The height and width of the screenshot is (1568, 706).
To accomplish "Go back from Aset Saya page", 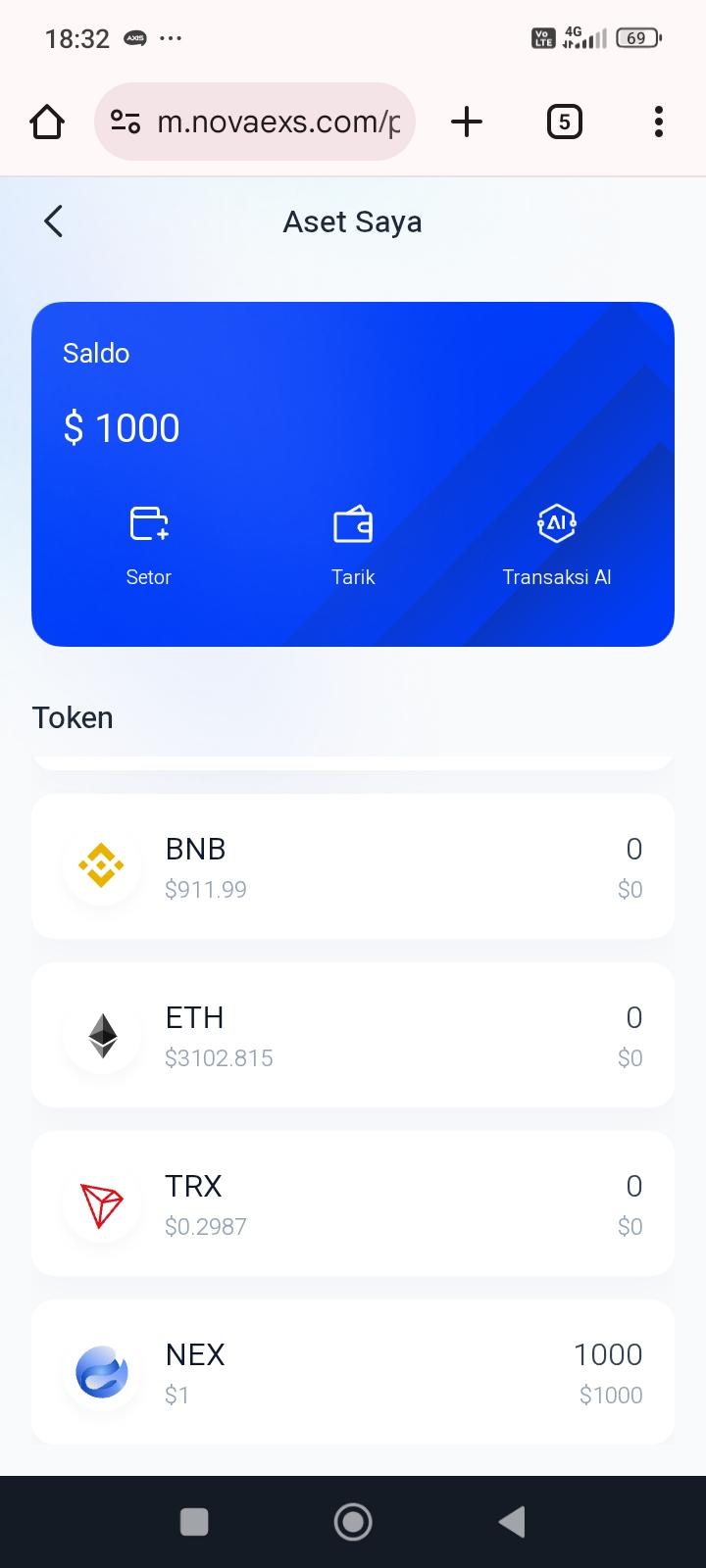I will (54, 221).
